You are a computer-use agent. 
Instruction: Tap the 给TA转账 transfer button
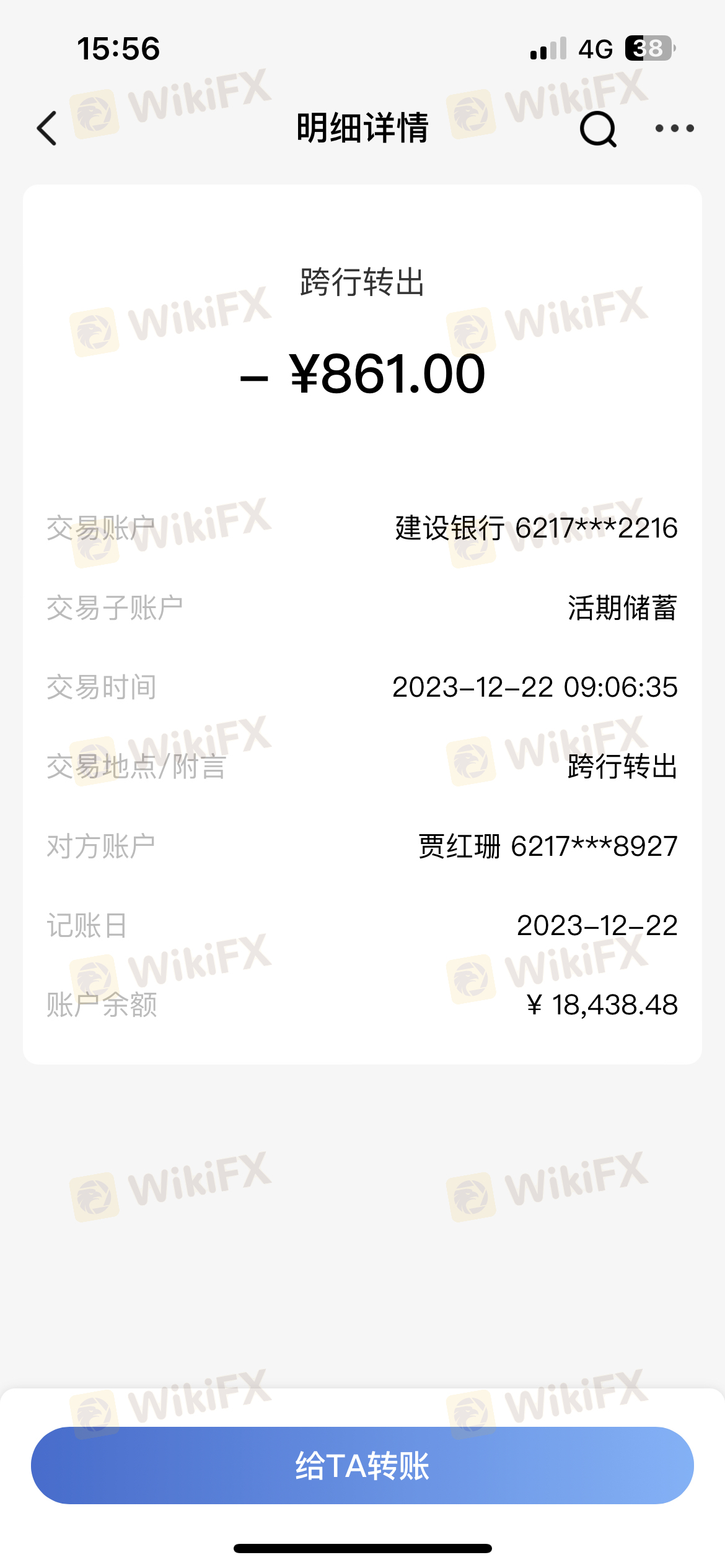pos(362,1465)
